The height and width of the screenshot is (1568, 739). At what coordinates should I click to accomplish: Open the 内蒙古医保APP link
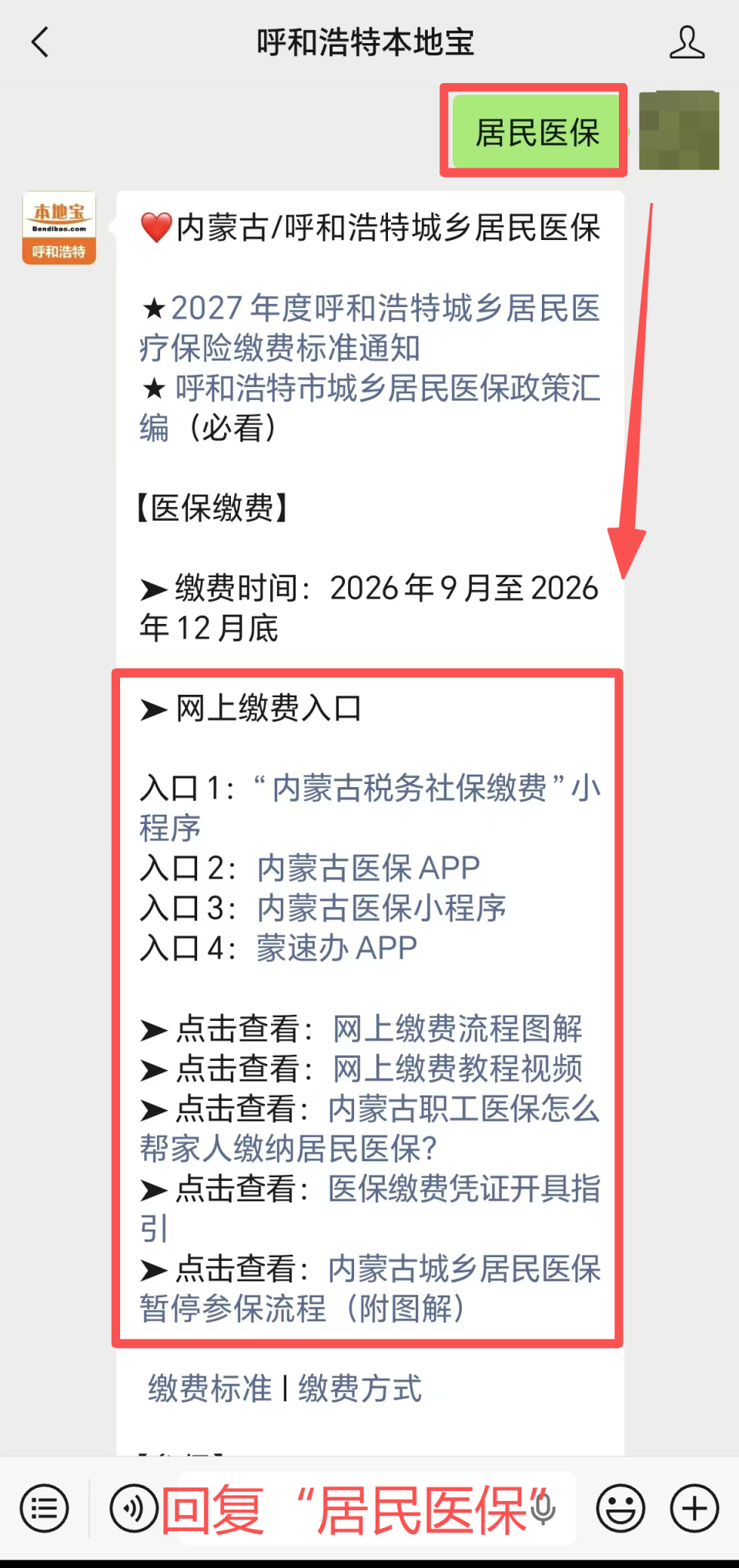tap(368, 868)
